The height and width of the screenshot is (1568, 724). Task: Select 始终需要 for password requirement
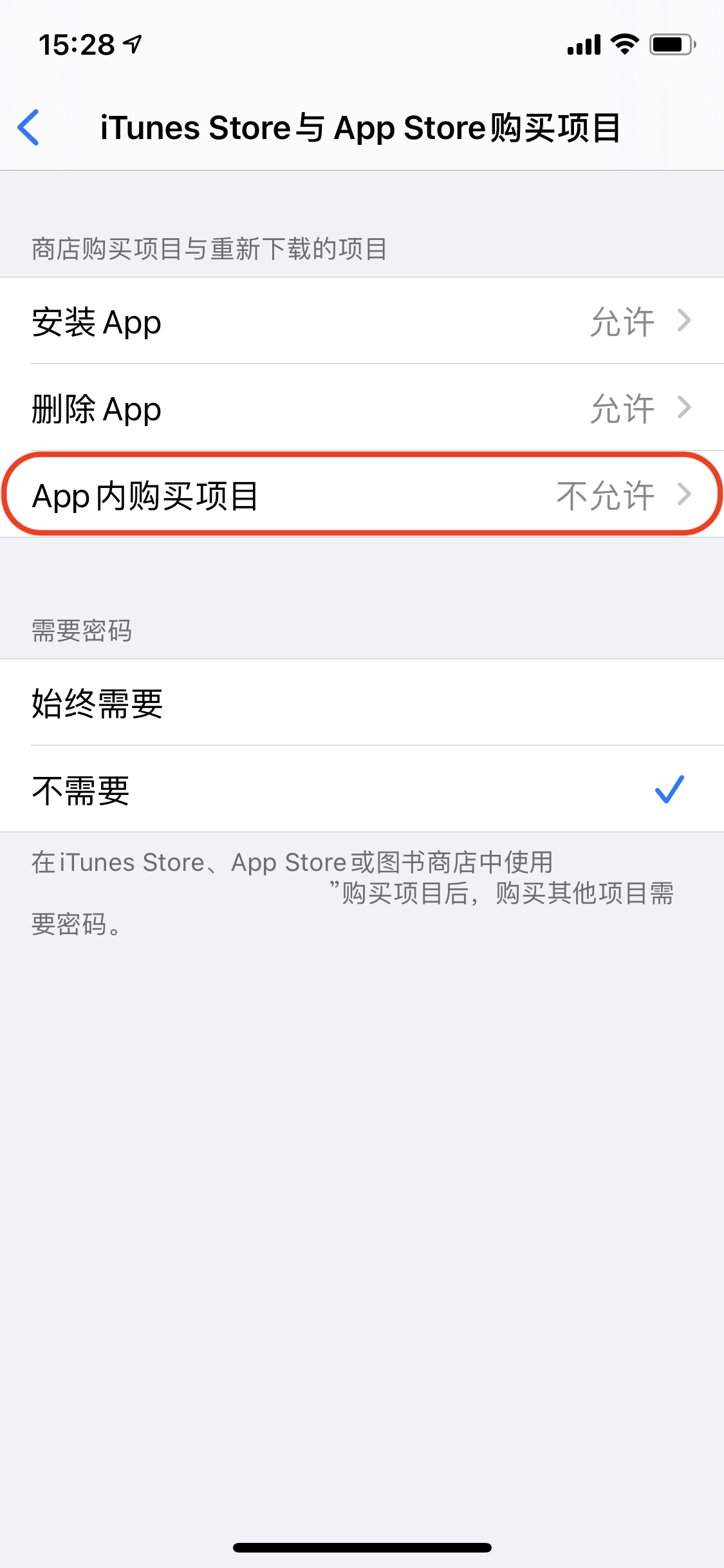point(362,702)
